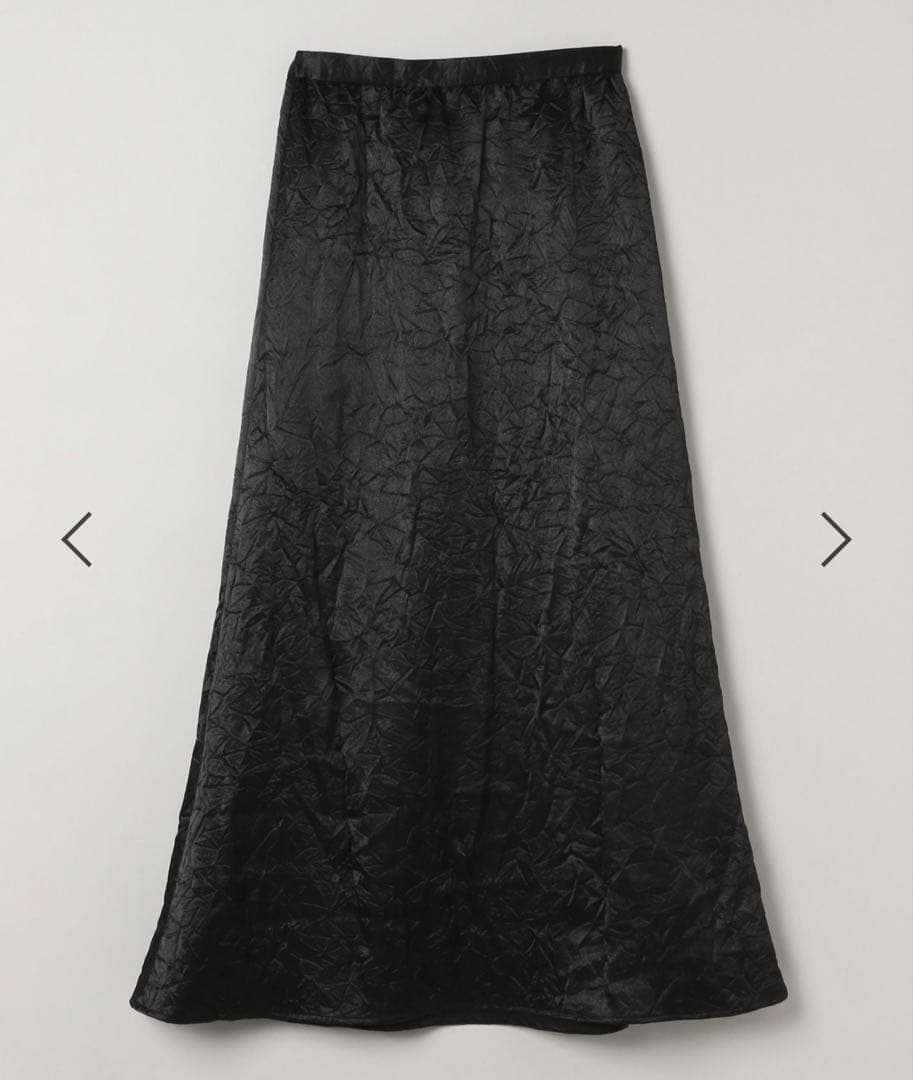Screen dimensions: 913x1080
Task: Go to the previous product image
Action: click(77, 539)
